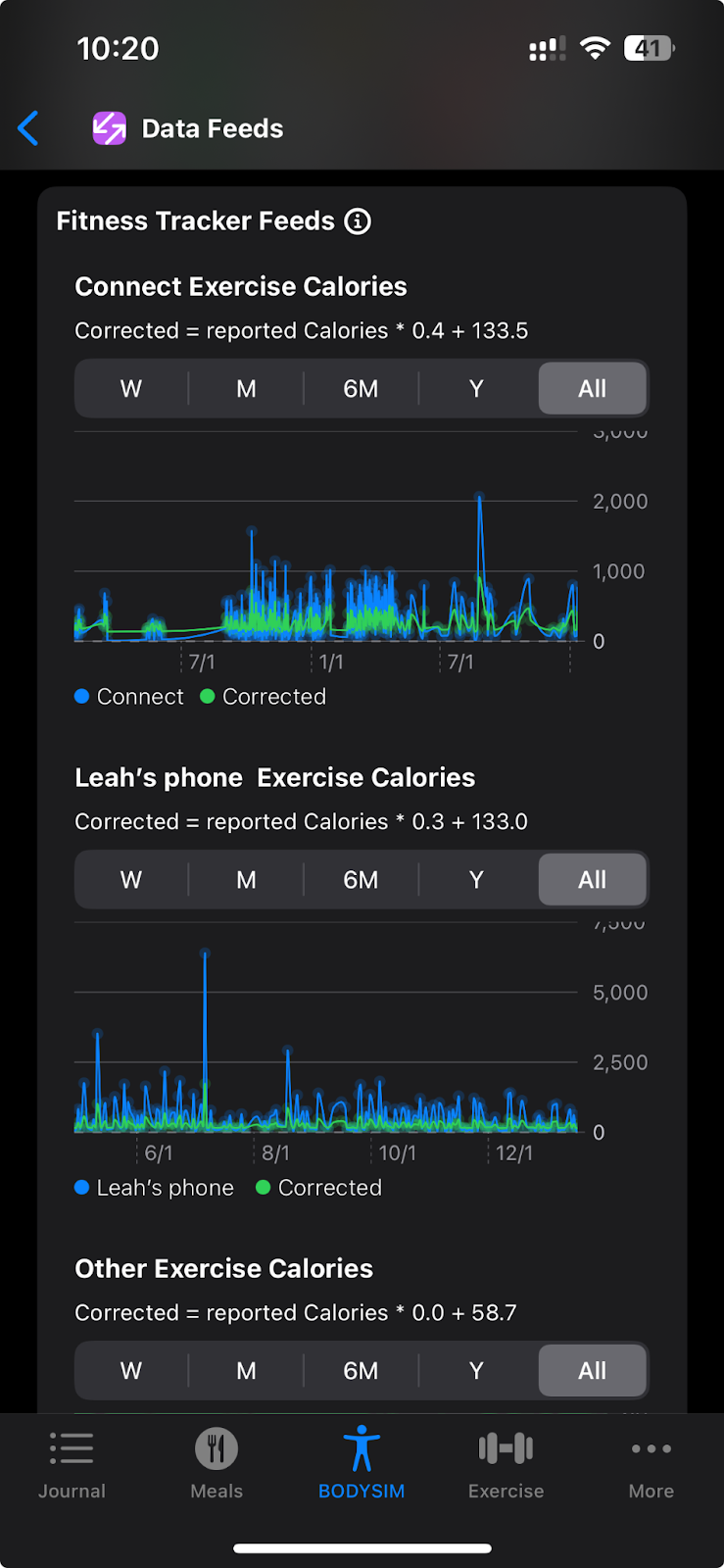Viewport: 724px width, 1568px height.
Task: Switch to the Journal tab
Action: (x=72, y=1466)
